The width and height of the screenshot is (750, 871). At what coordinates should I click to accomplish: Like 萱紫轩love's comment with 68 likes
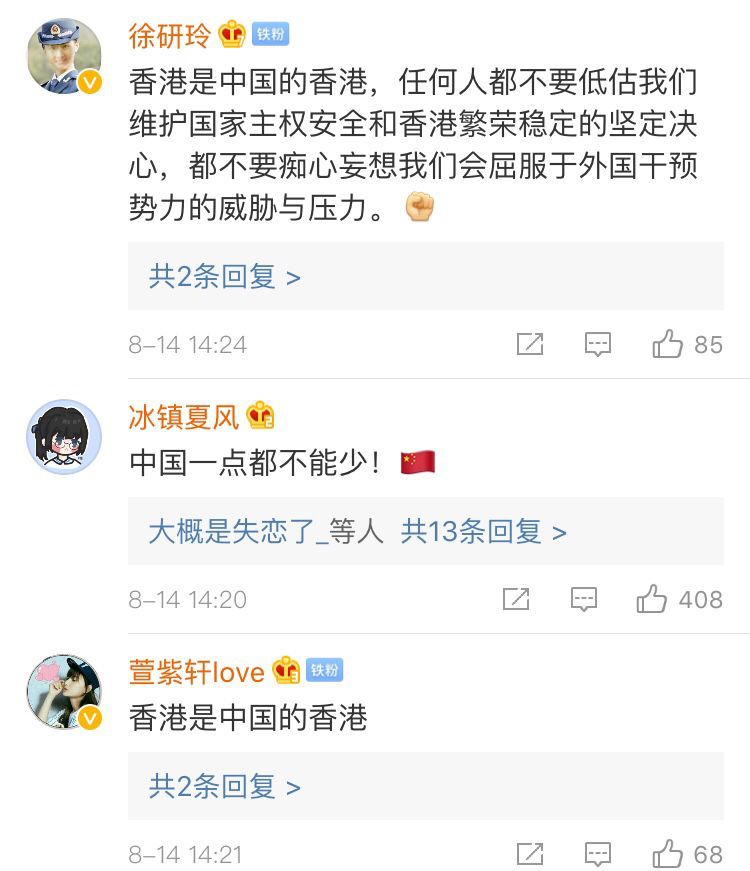tap(668, 855)
